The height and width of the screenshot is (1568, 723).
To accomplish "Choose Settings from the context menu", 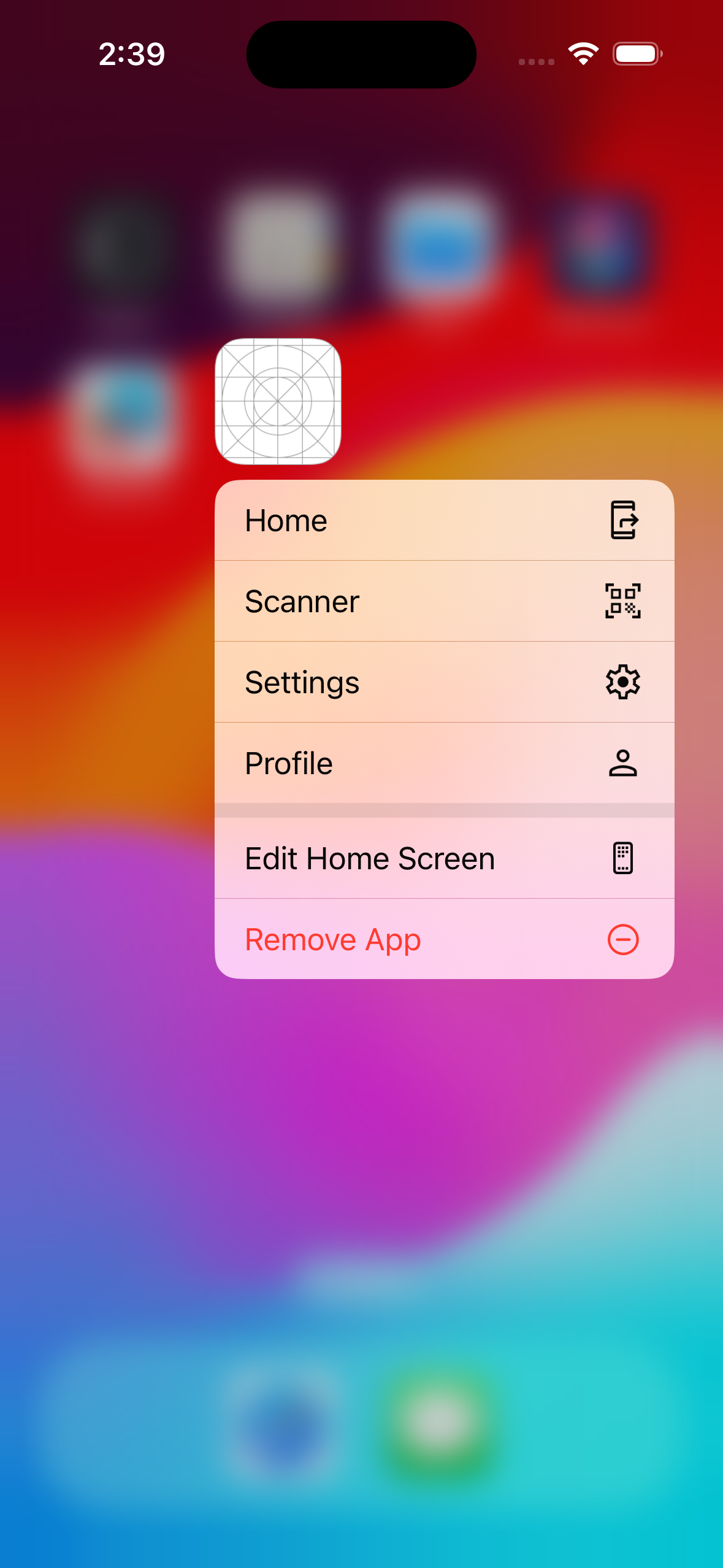I will (444, 682).
